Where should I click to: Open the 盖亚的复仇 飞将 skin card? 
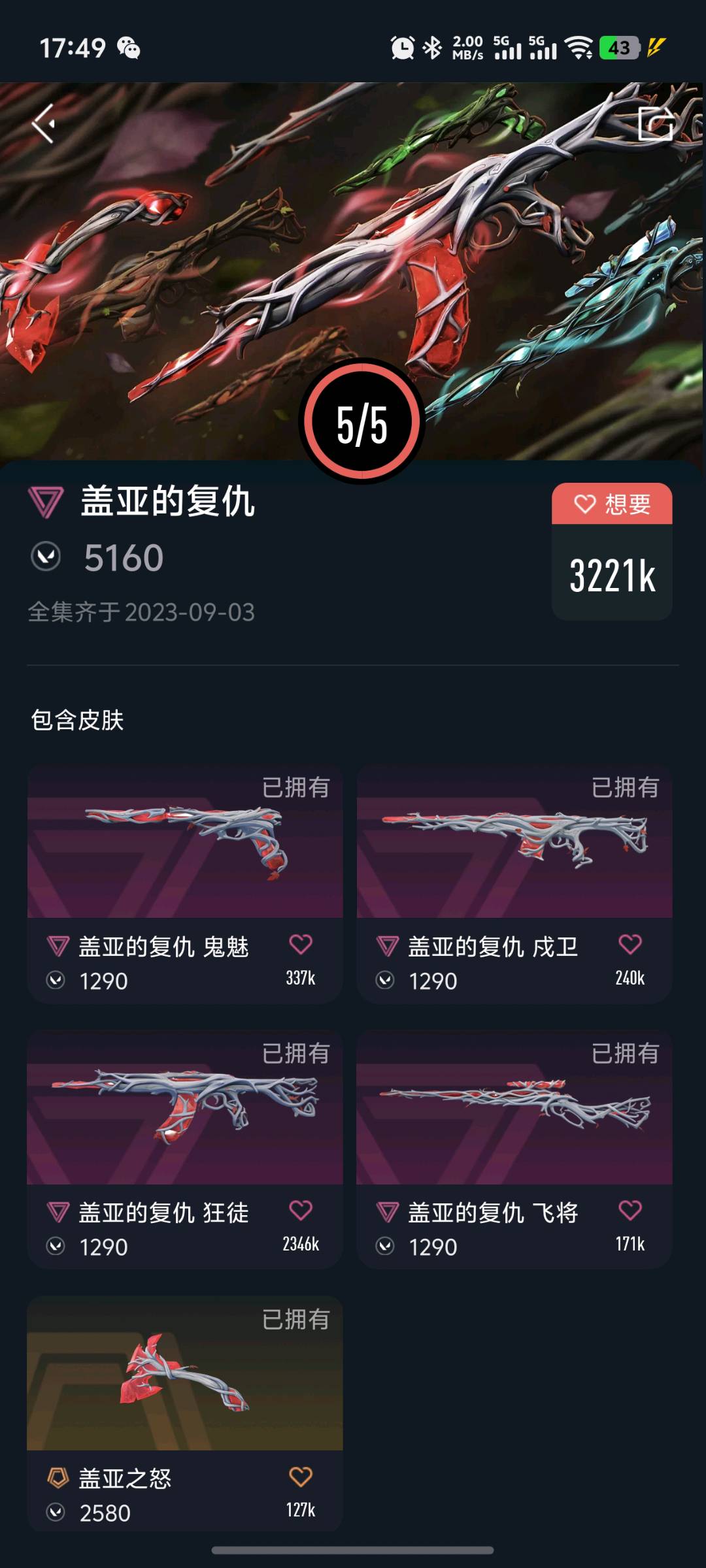pos(514,1150)
